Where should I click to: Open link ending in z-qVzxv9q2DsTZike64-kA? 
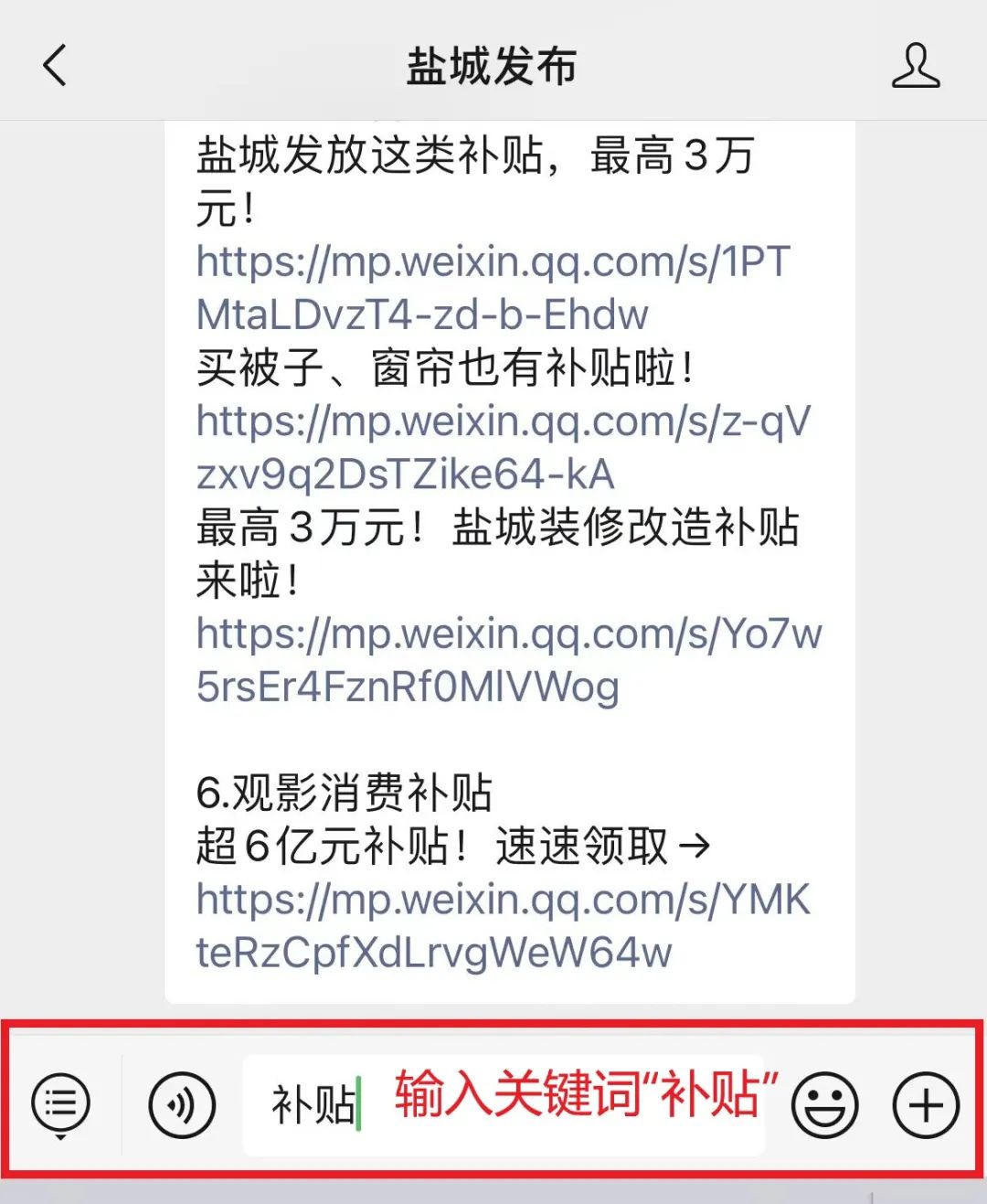click(501, 447)
